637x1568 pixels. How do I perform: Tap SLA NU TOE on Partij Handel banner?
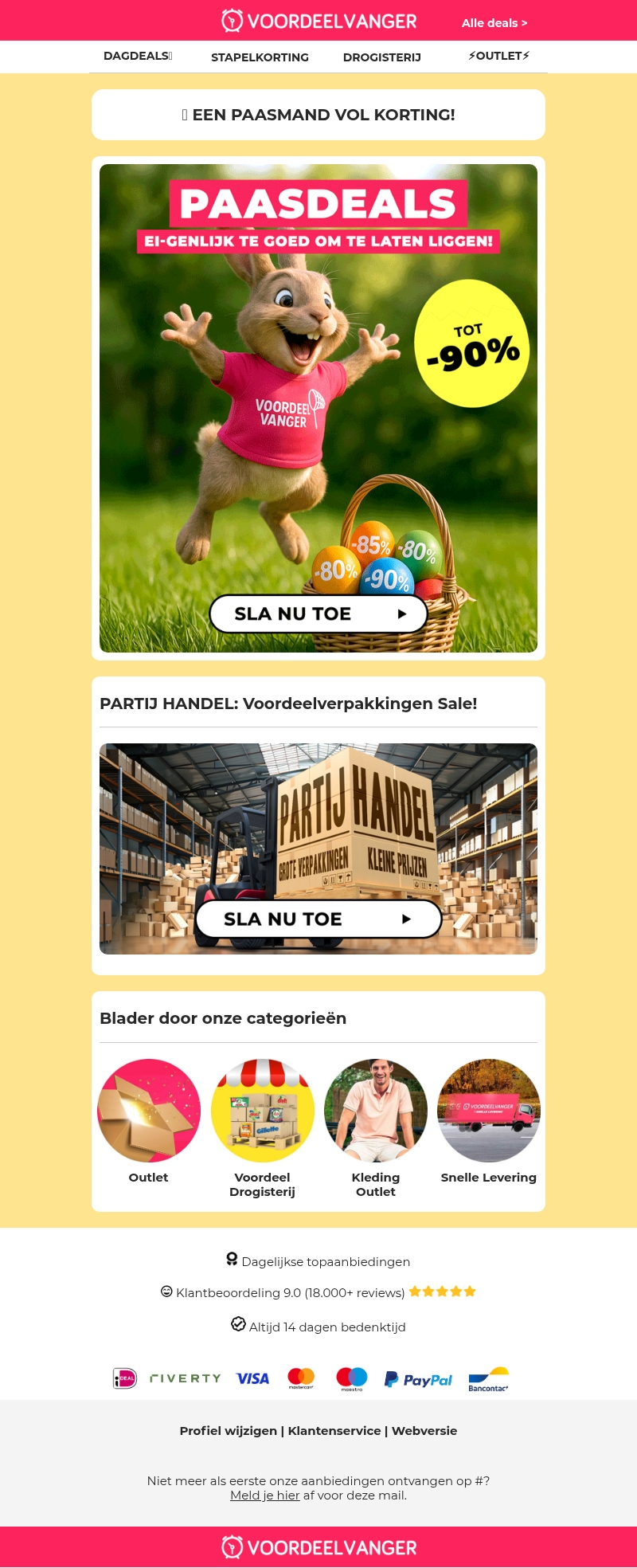[x=318, y=919]
